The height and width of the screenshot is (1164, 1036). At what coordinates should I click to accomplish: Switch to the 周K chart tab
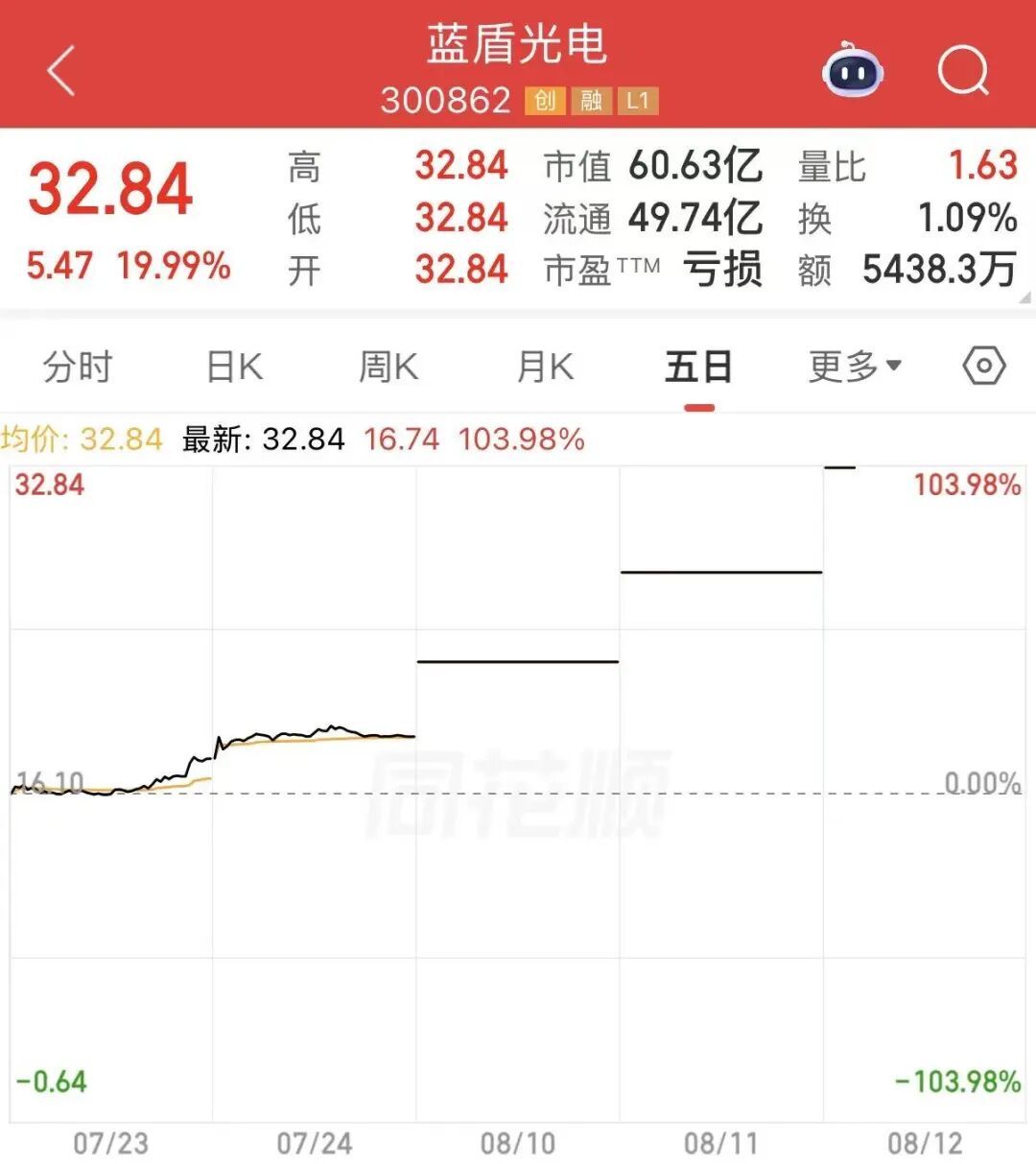point(388,367)
